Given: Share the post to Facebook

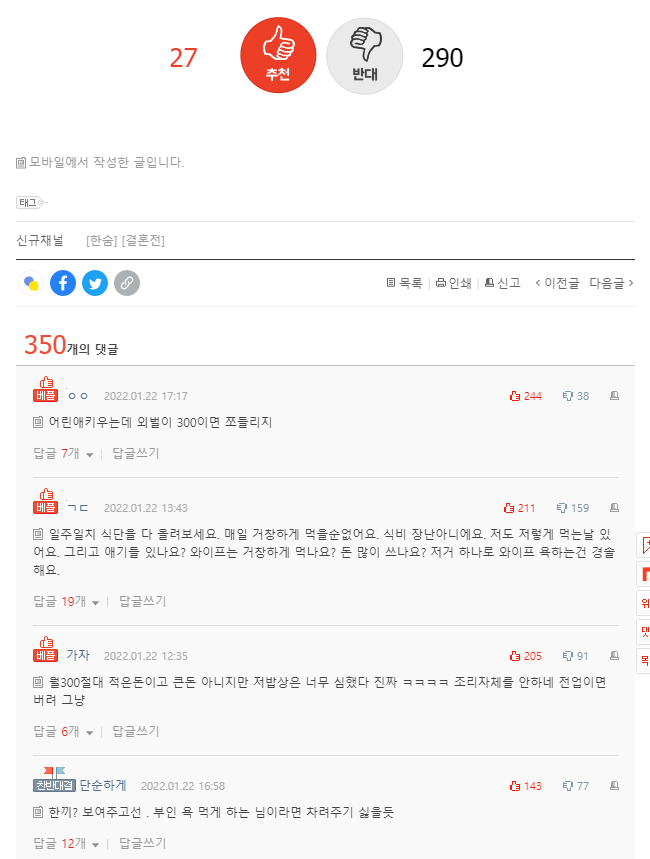Looking at the screenshot, I should [x=63, y=283].
